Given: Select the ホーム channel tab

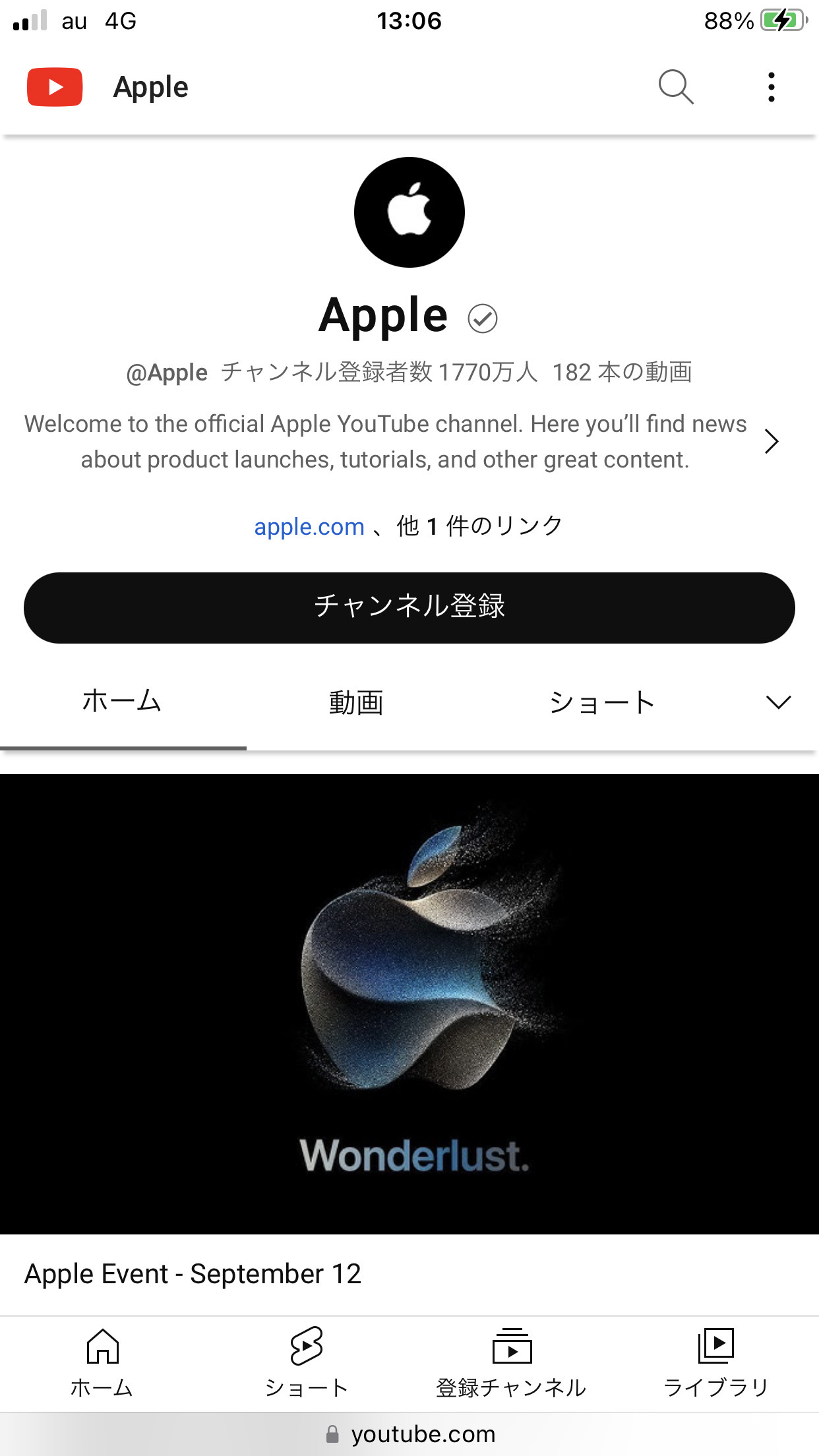Looking at the screenshot, I should point(123,702).
